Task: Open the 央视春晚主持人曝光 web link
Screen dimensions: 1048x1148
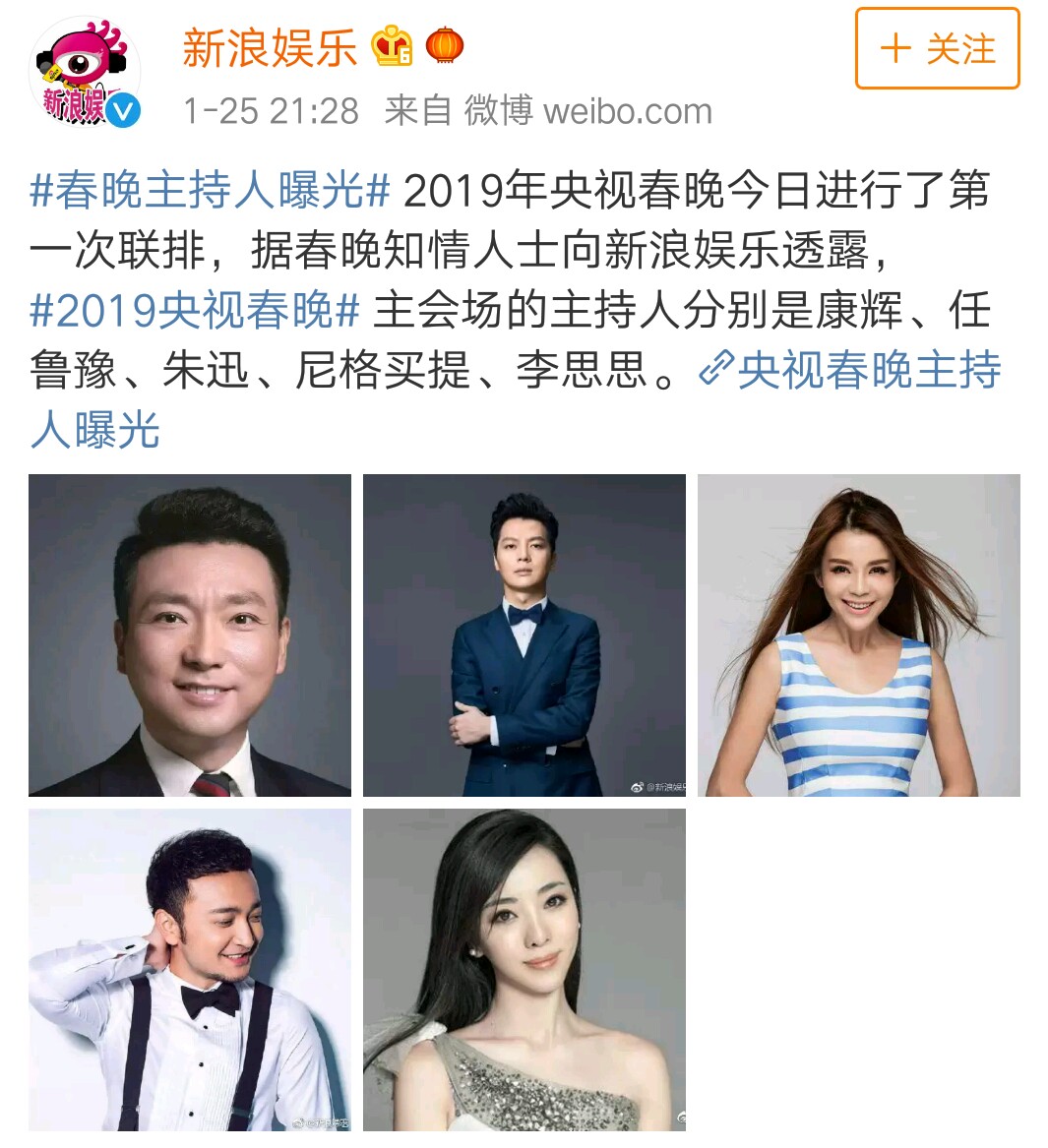Action: (x=852, y=371)
